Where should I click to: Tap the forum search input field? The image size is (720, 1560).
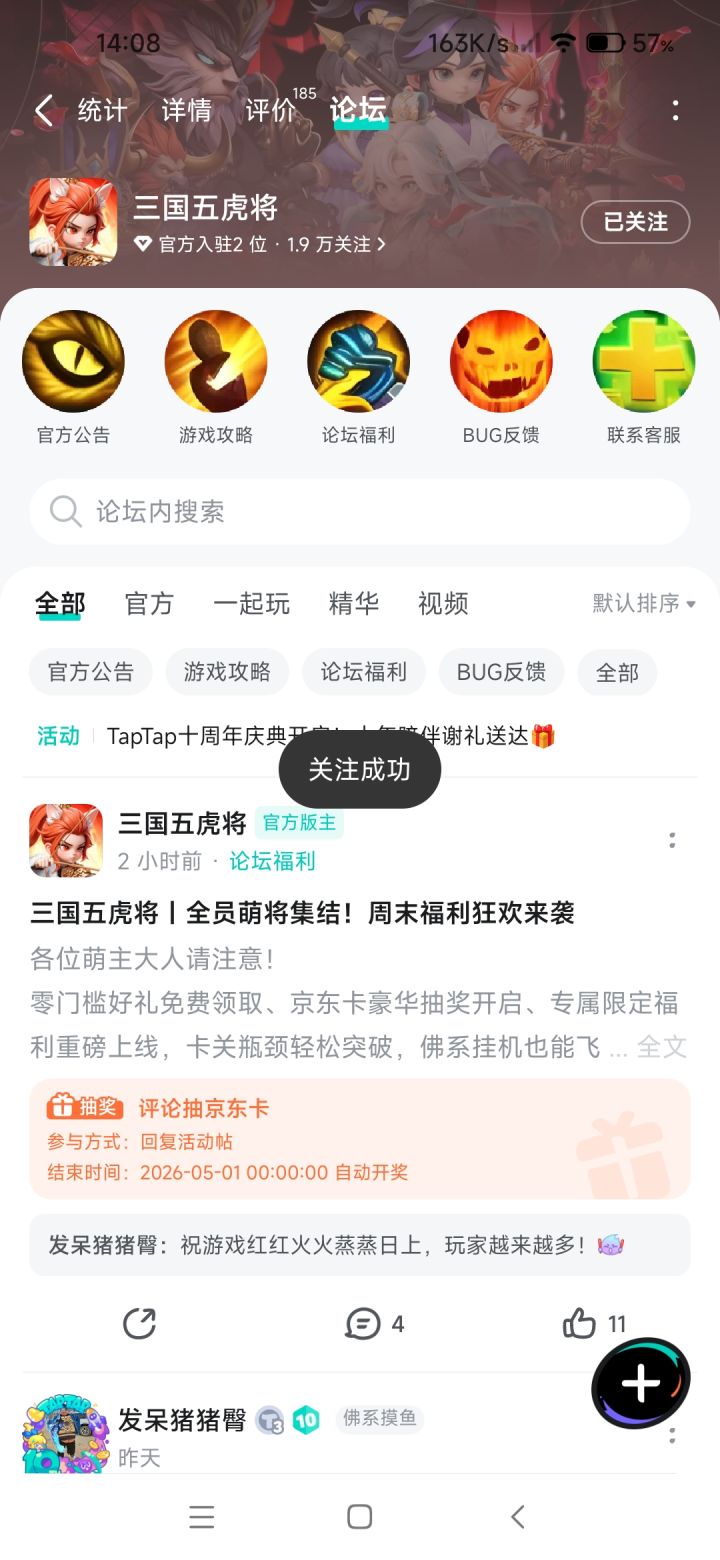click(360, 512)
